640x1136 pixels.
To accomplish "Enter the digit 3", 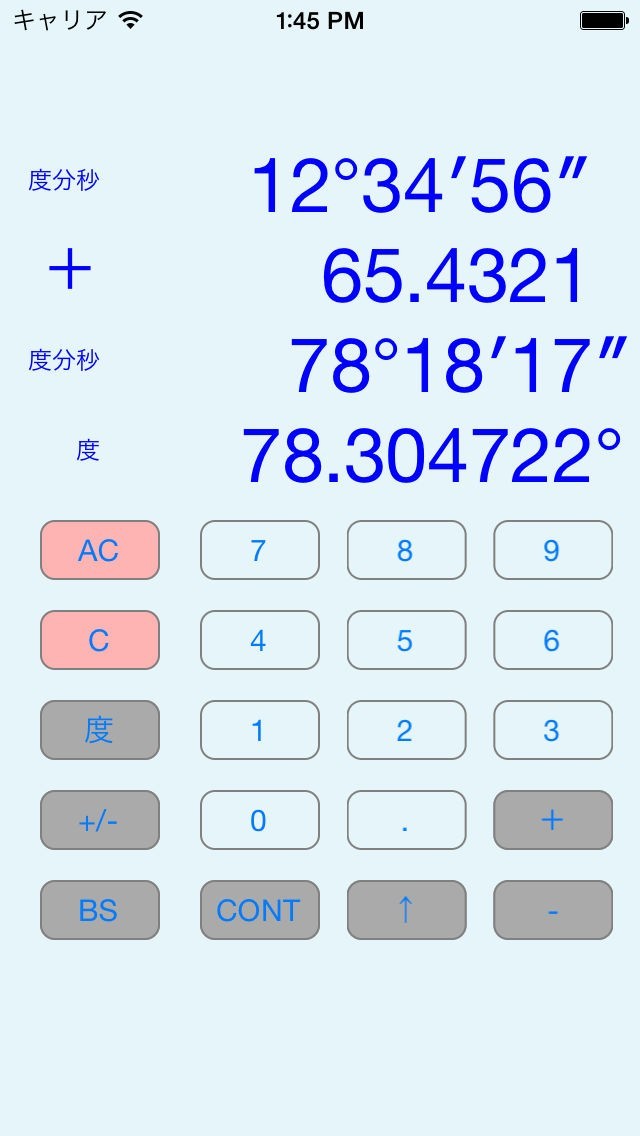I will (x=553, y=730).
